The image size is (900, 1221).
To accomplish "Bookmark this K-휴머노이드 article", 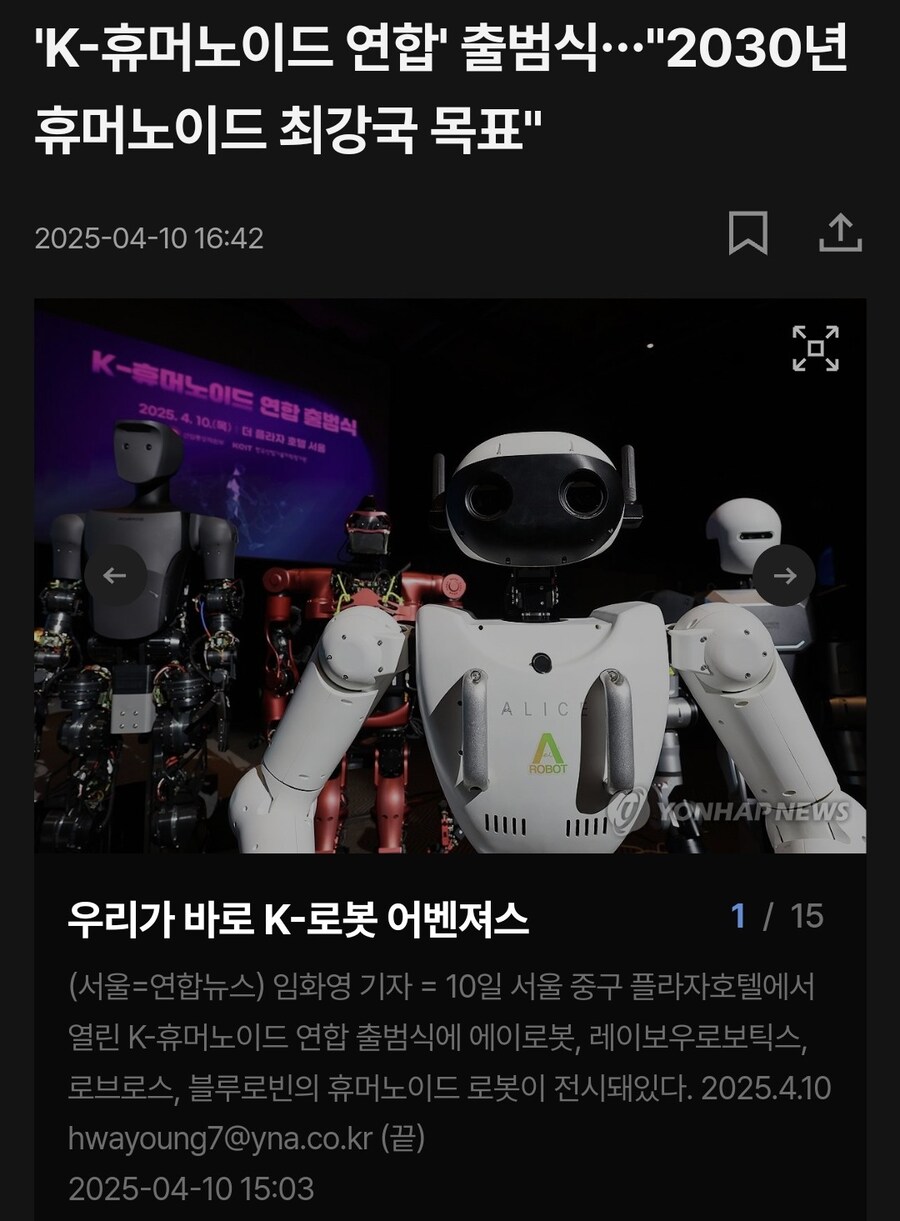I will [748, 234].
